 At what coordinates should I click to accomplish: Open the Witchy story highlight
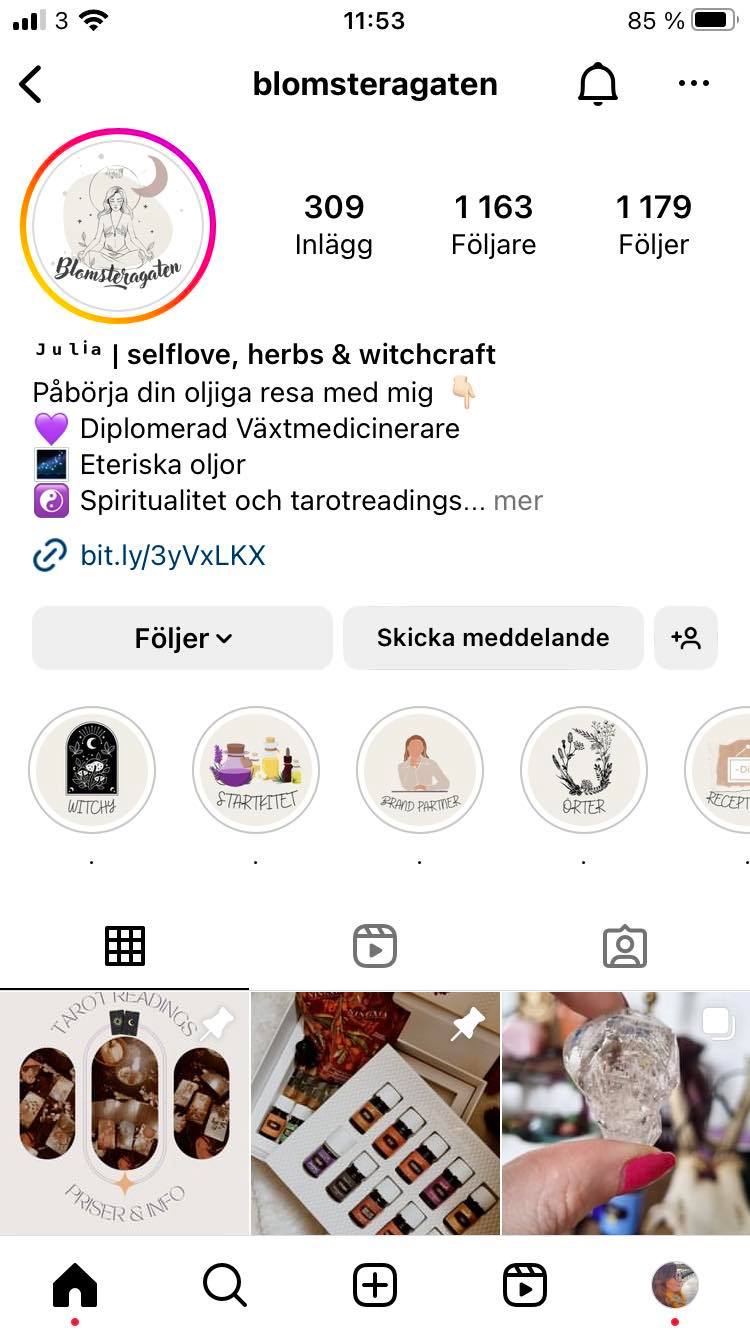[x=92, y=770]
